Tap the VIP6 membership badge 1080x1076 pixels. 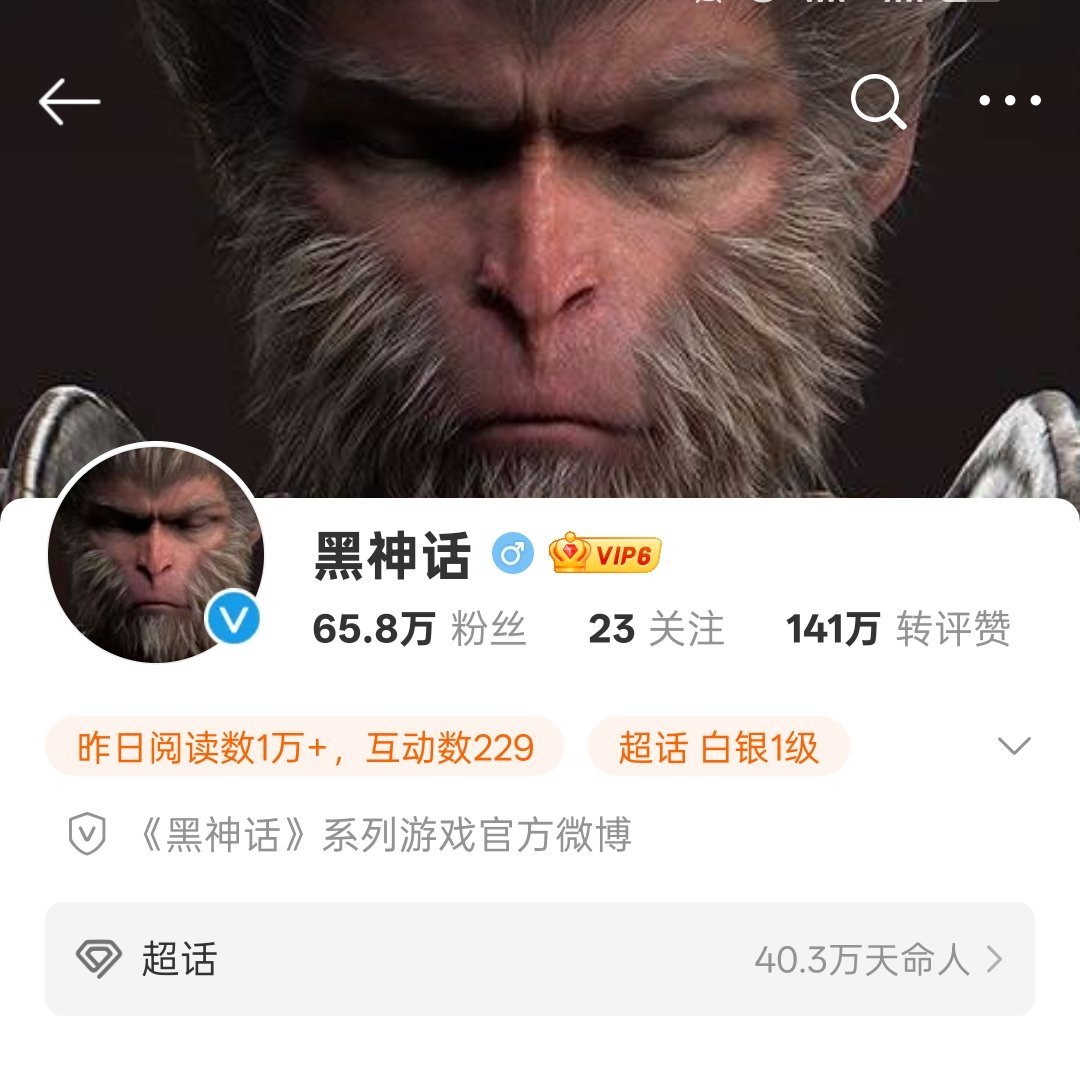pyautogui.click(x=605, y=554)
